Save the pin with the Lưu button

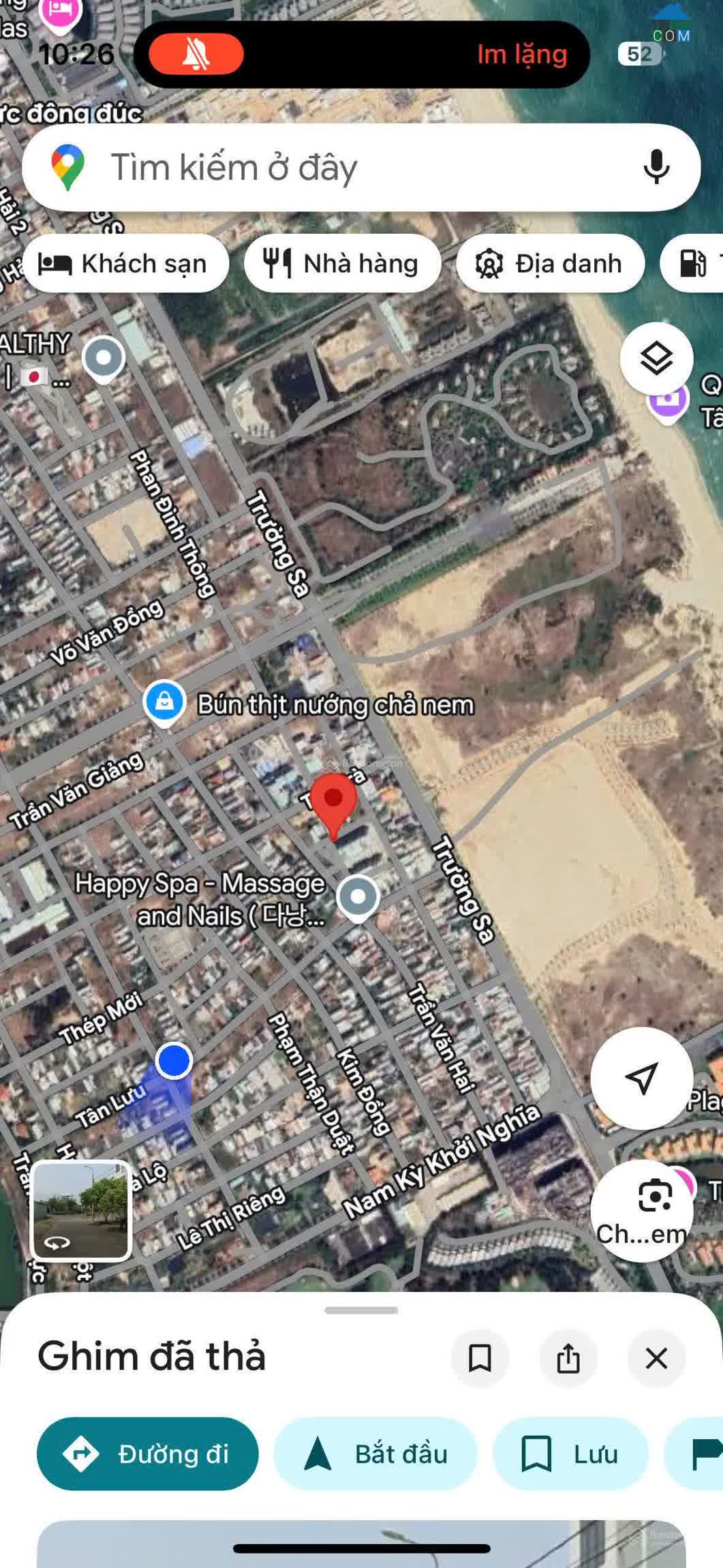[x=570, y=1453]
